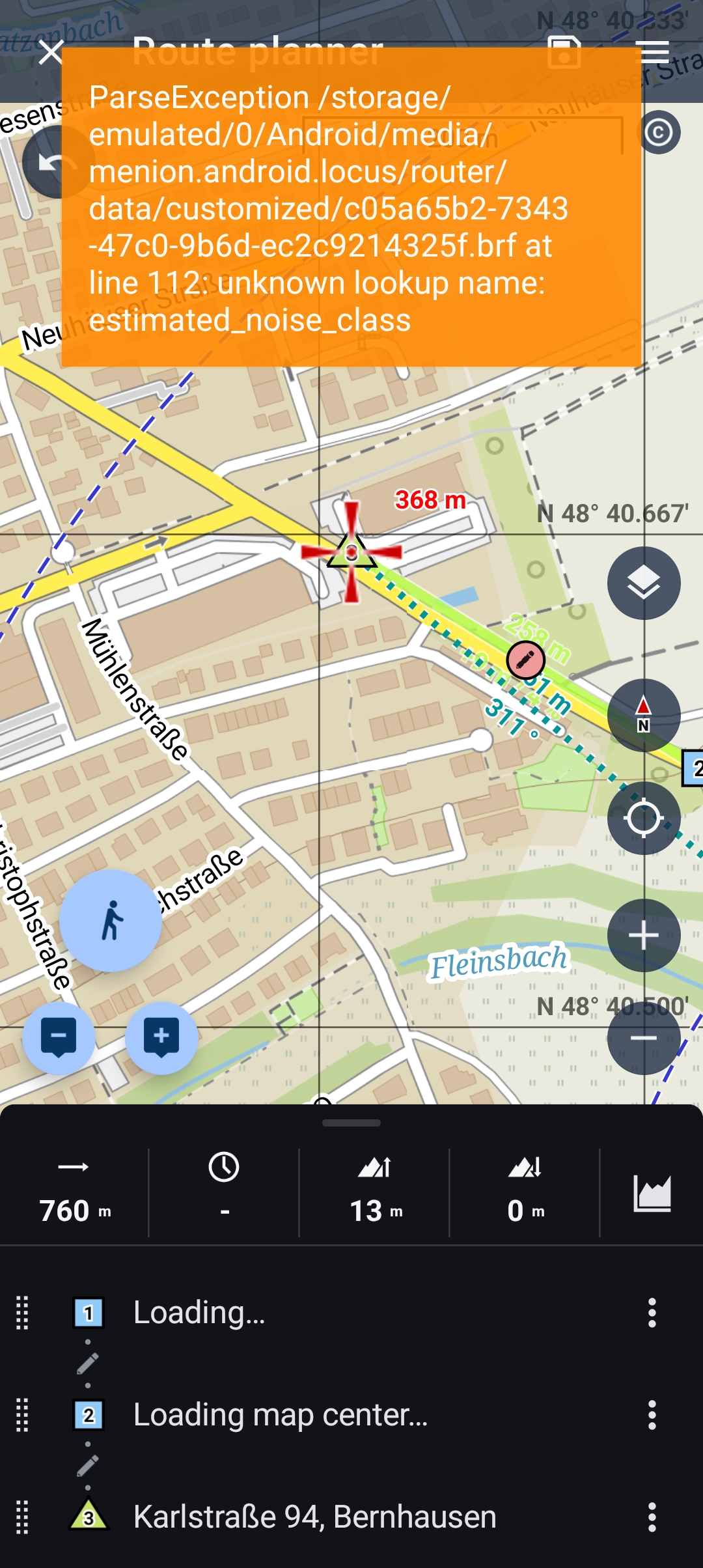Screen dimensions: 703x1568
Task: Change the walking routing profile
Action: [x=111, y=920]
